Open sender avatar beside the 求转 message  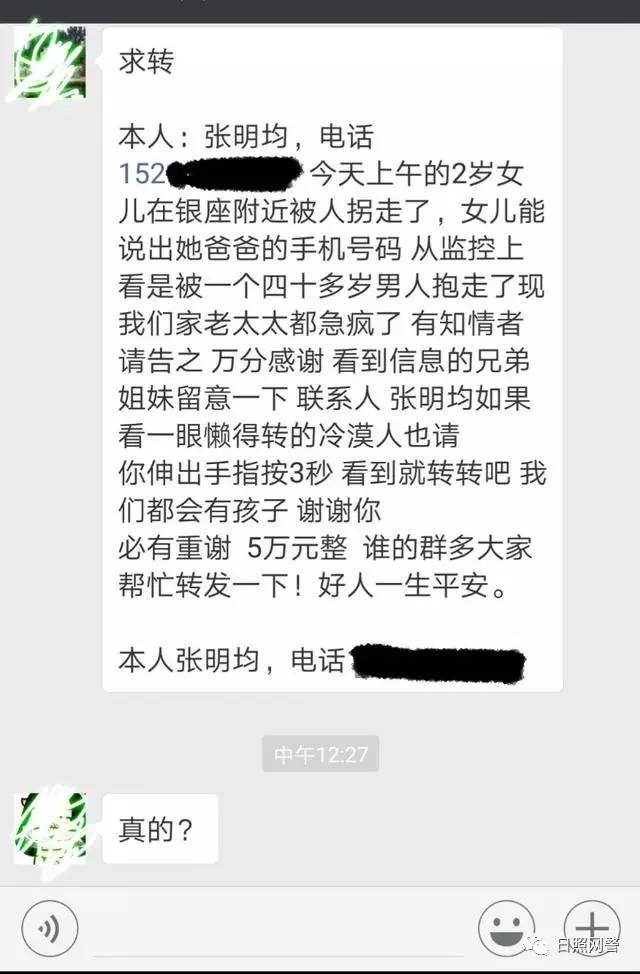pos(49,62)
